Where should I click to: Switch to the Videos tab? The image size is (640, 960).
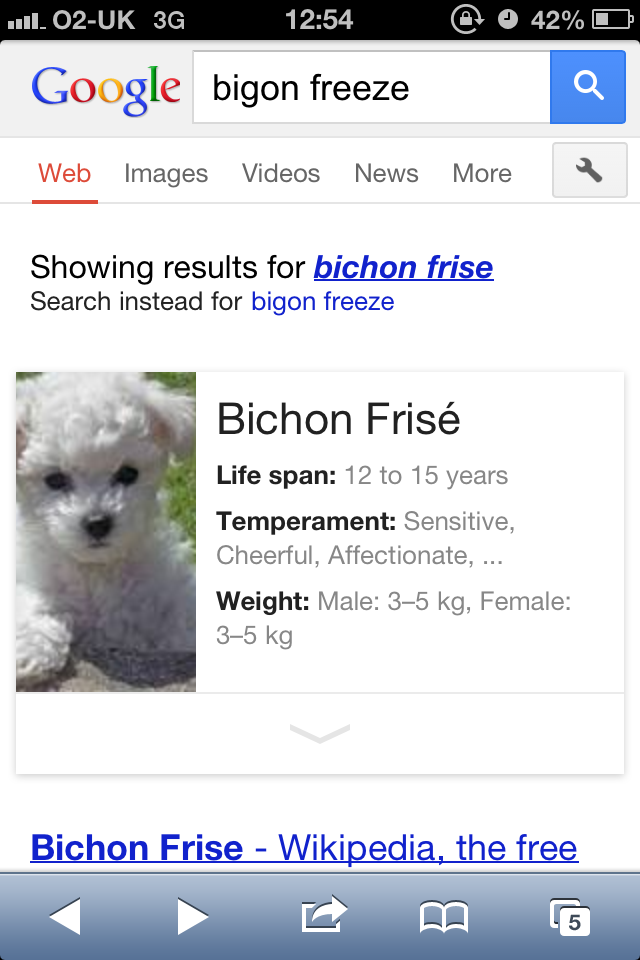pos(281,173)
